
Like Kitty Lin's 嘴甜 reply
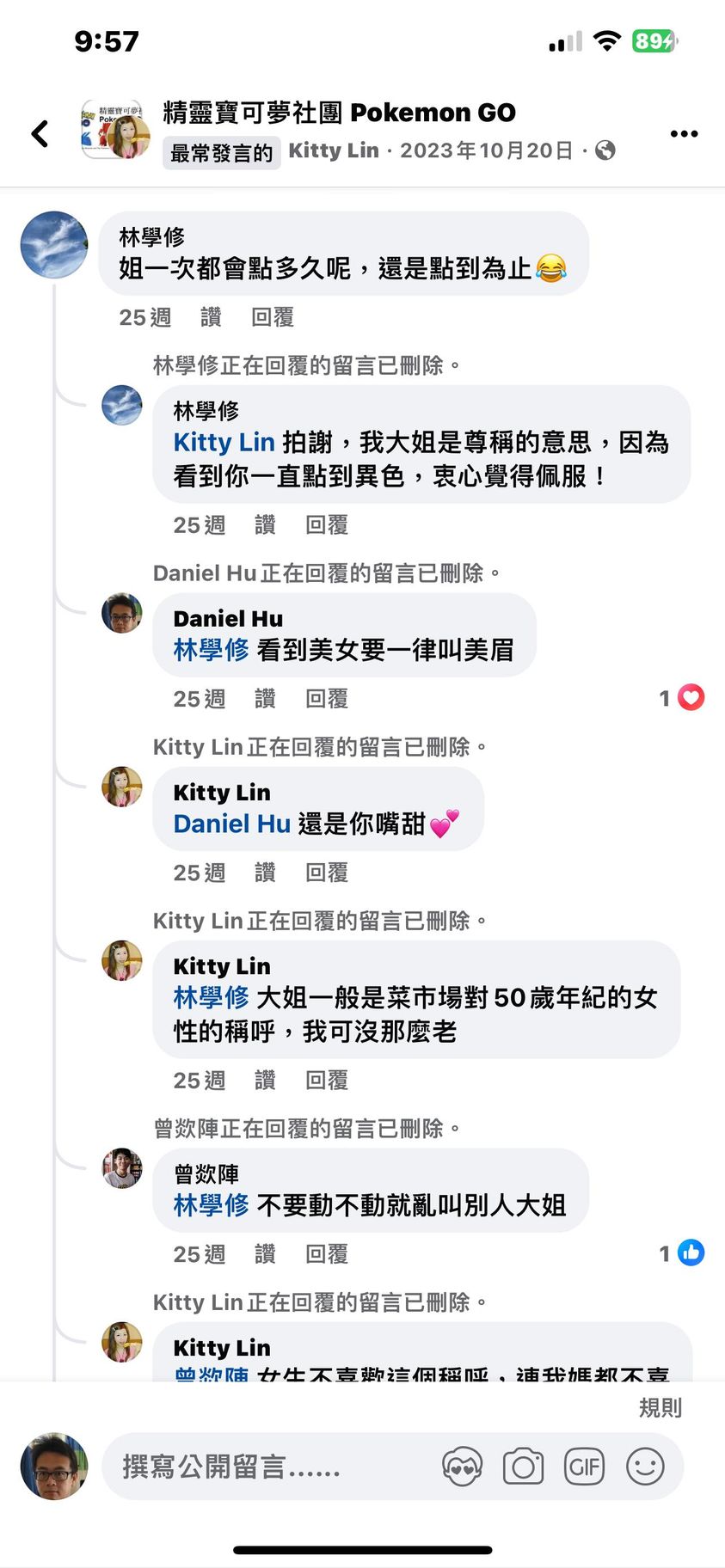coord(265,873)
